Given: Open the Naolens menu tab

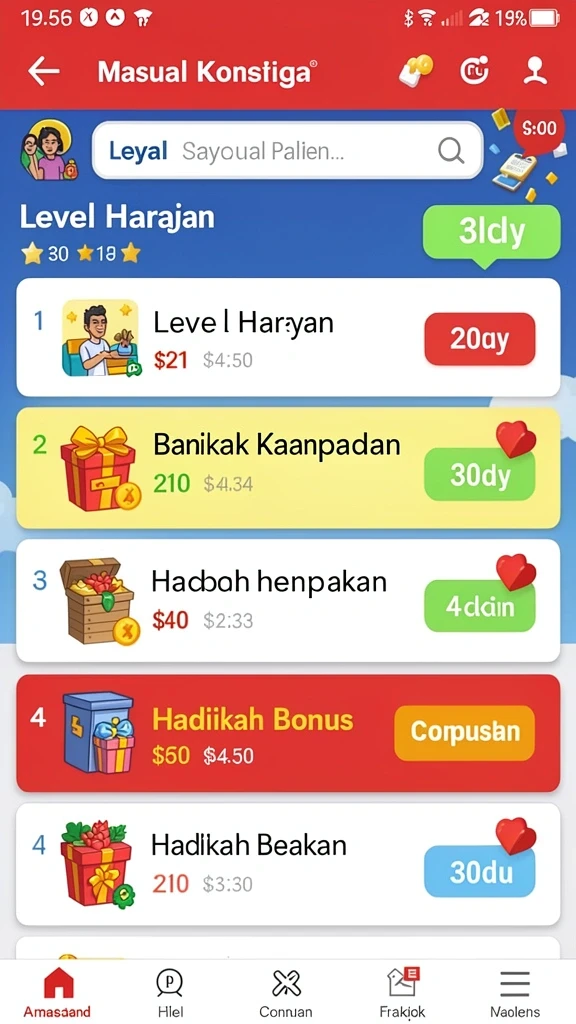Looking at the screenshot, I should pos(515,993).
